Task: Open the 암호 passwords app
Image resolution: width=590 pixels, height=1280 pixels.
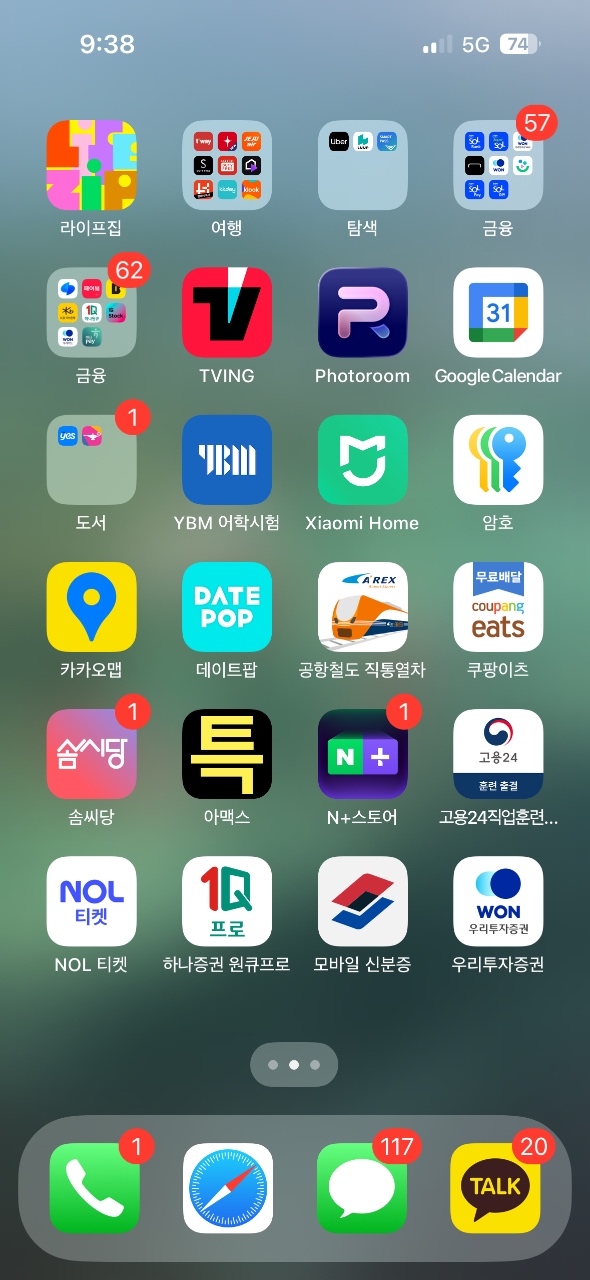Action: 498,460
